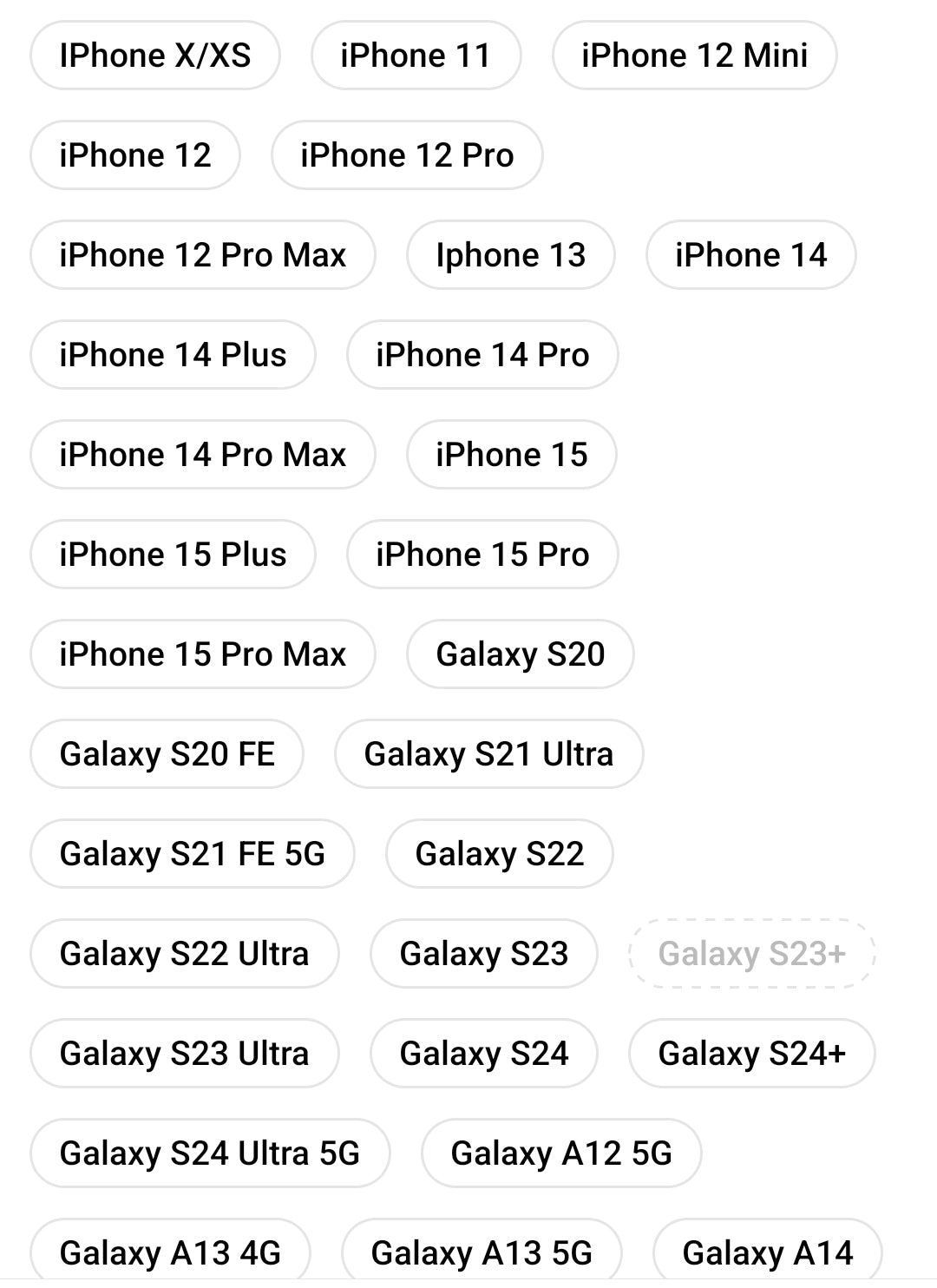Image resolution: width=937 pixels, height=1288 pixels.
Task: Choose the Galaxy S22 Ultra chip
Action: point(184,954)
